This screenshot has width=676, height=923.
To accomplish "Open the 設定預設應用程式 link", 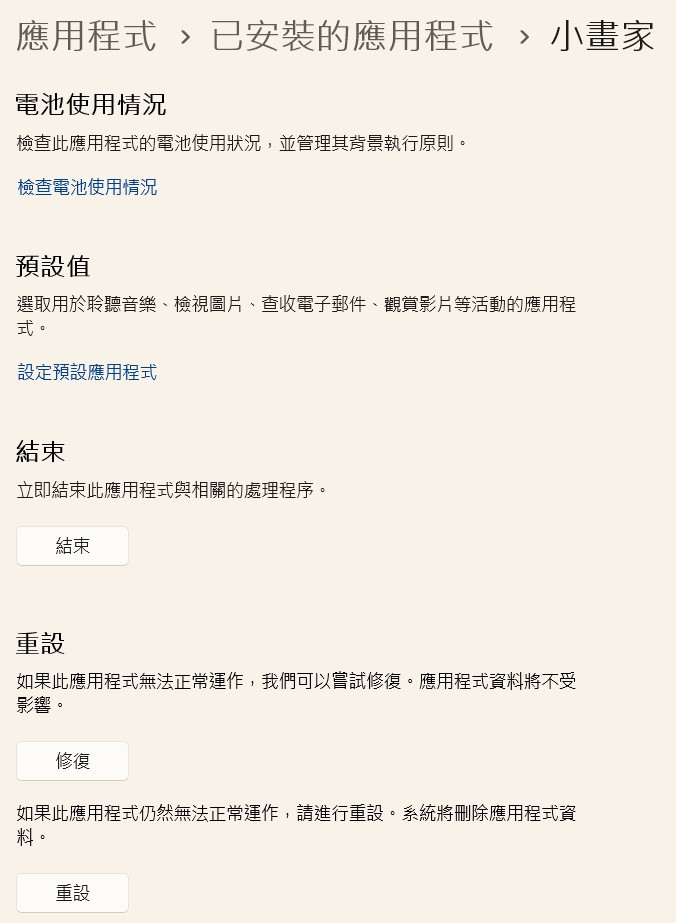I will (87, 372).
